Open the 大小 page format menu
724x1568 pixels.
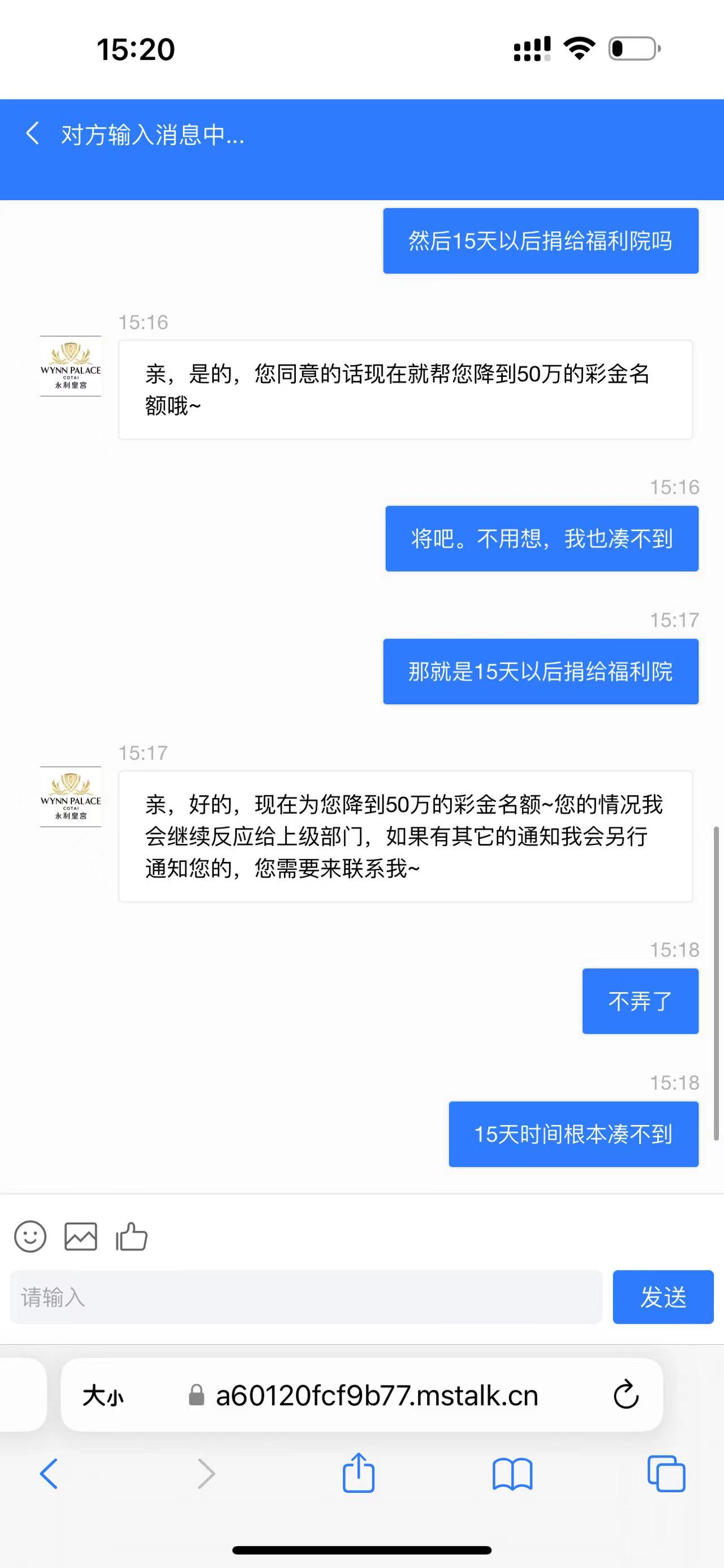click(x=103, y=1395)
